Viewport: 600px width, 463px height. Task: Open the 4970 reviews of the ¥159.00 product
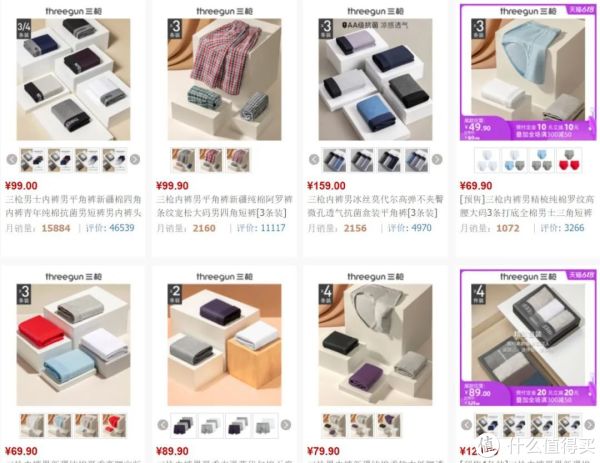(420, 228)
